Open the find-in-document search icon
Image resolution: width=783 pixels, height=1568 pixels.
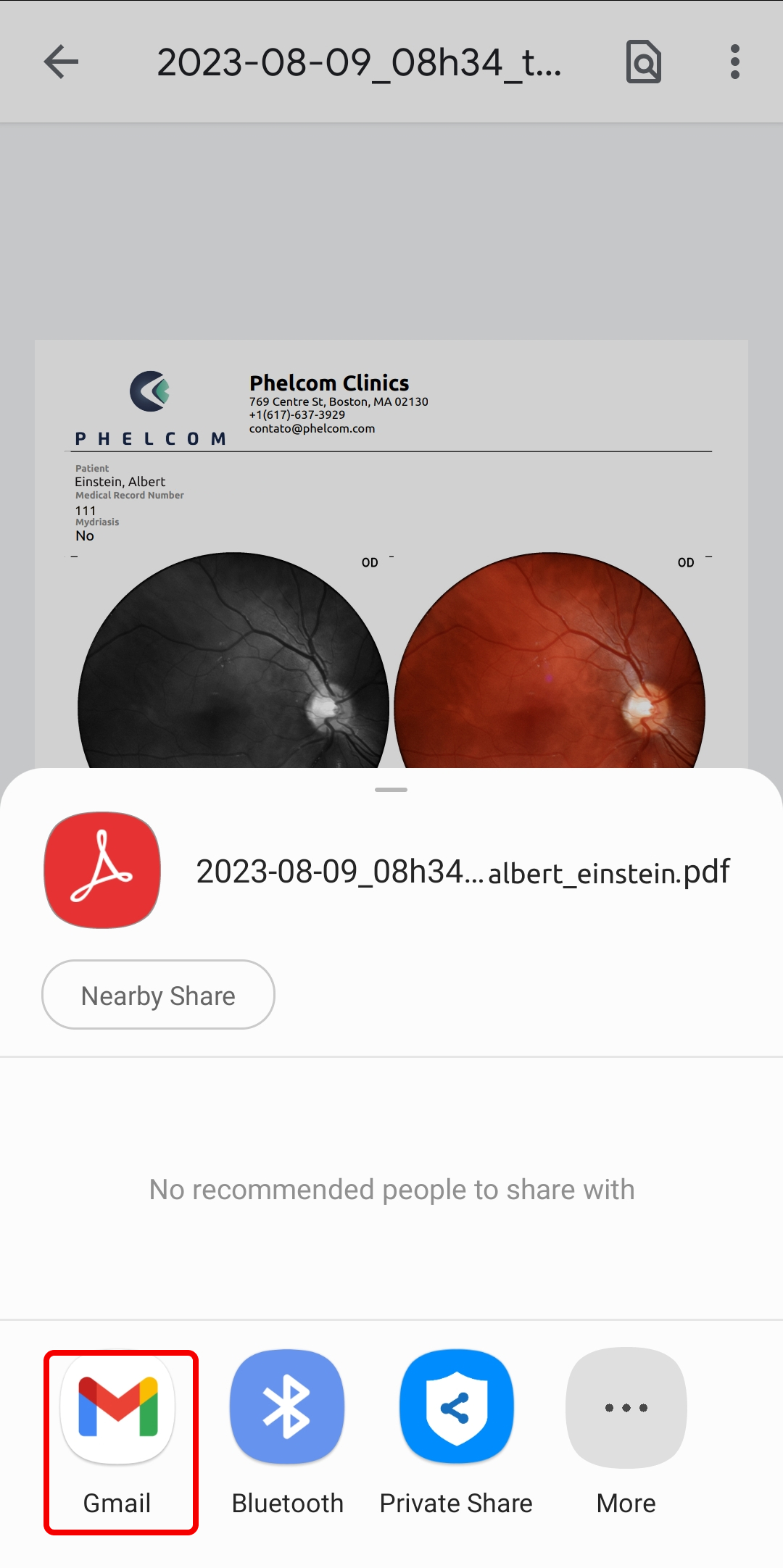pyautogui.click(x=643, y=62)
